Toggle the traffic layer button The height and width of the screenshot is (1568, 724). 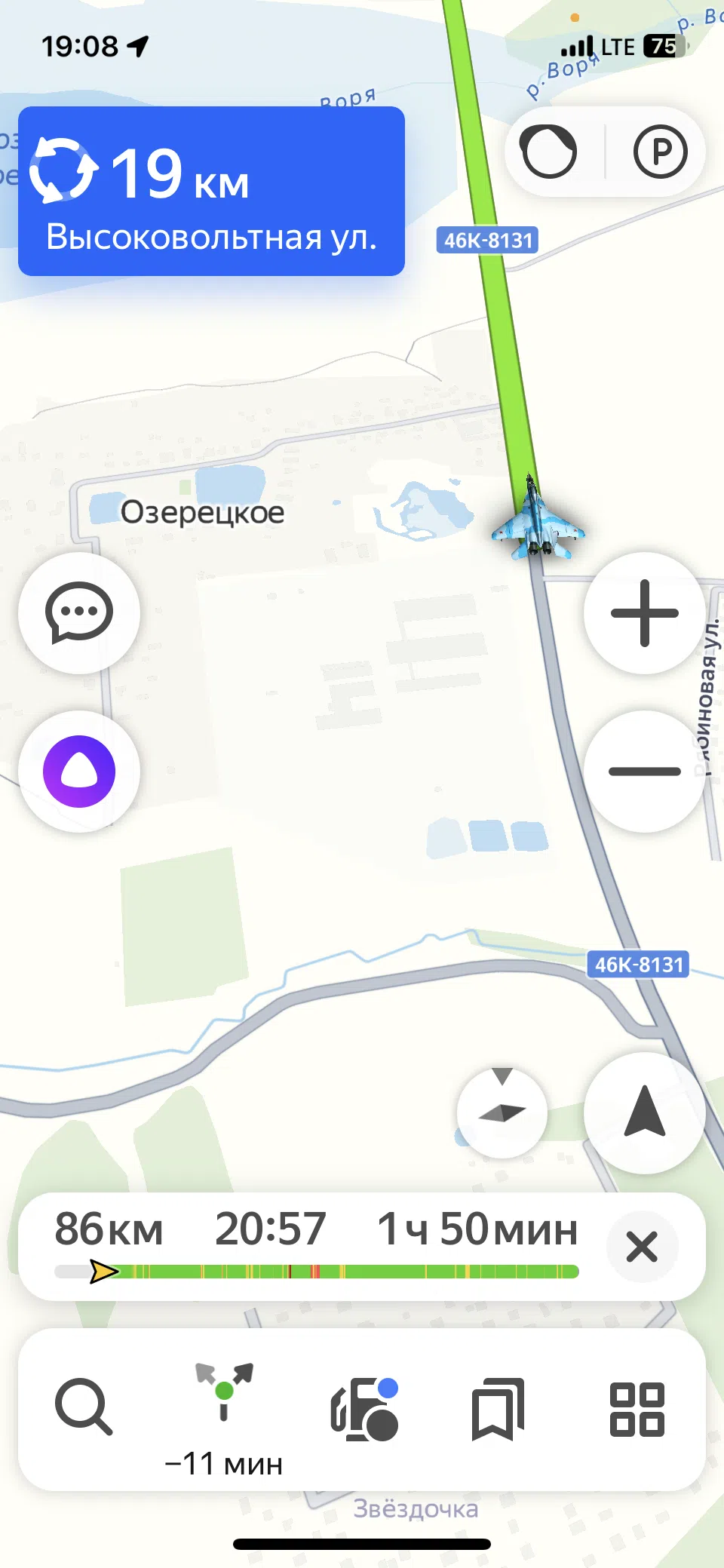pos(550,152)
